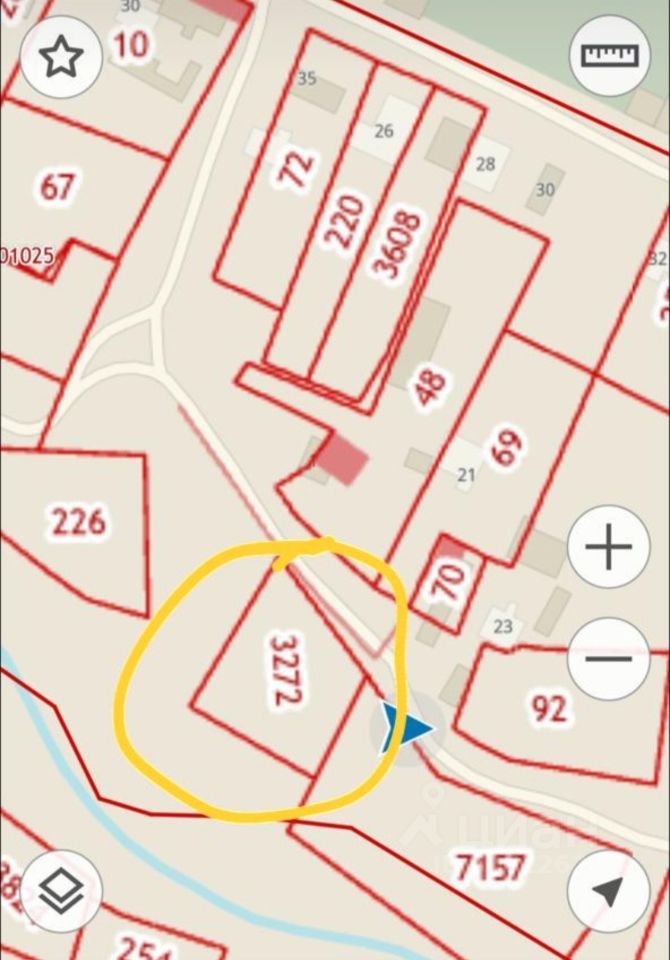Zoom out with the minus button

pyautogui.click(x=608, y=658)
